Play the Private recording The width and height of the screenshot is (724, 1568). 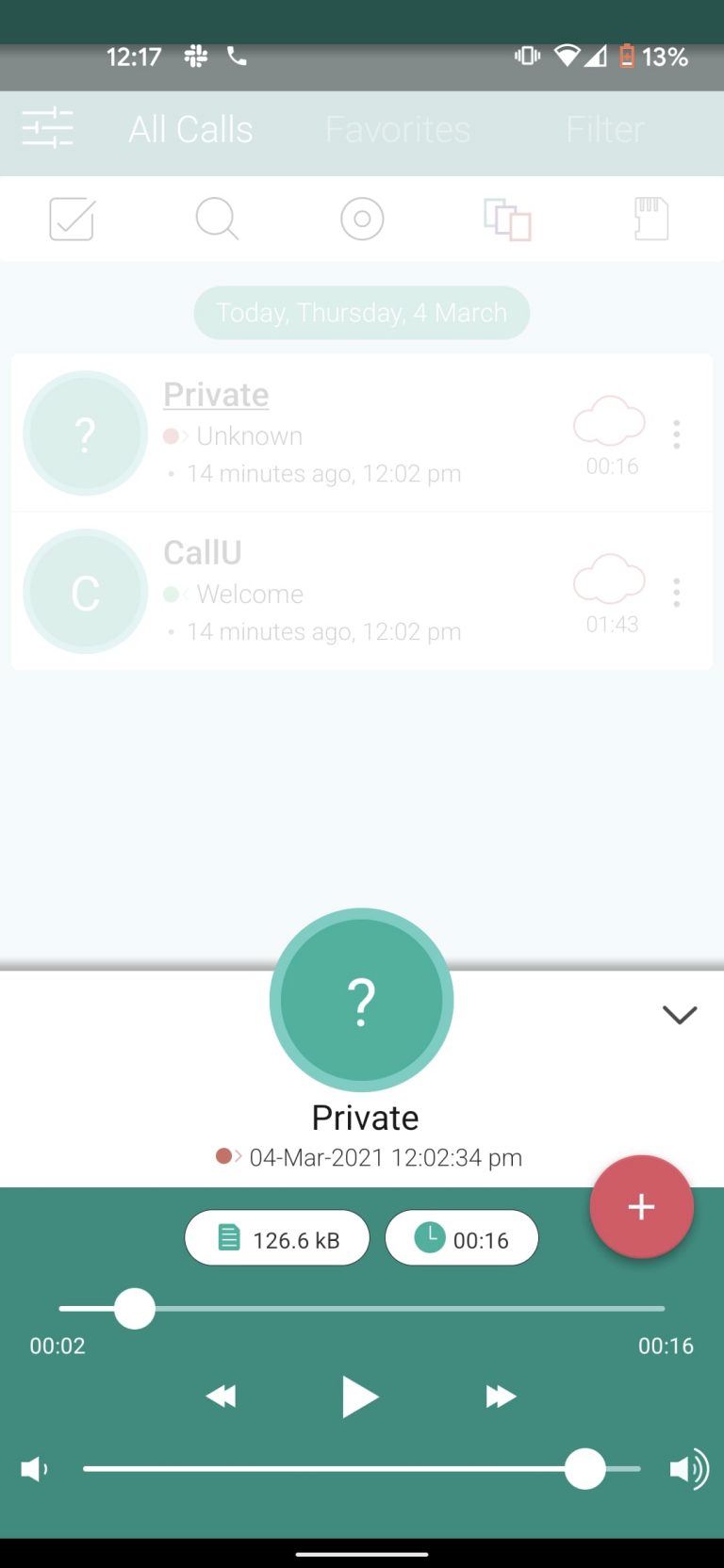pyautogui.click(x=361, y=1396)
